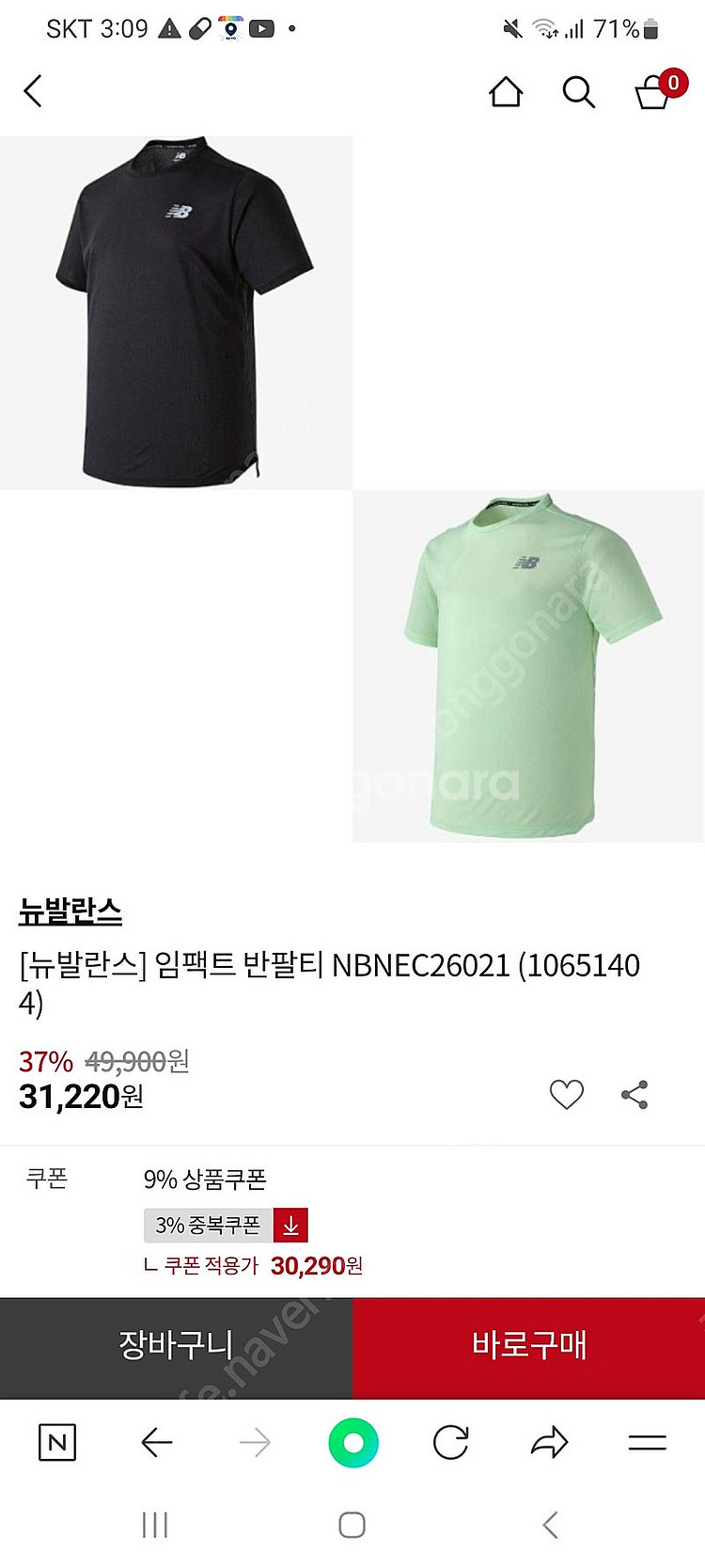Tap the search icon in header
705x1568 pixels.
[579, 92]
